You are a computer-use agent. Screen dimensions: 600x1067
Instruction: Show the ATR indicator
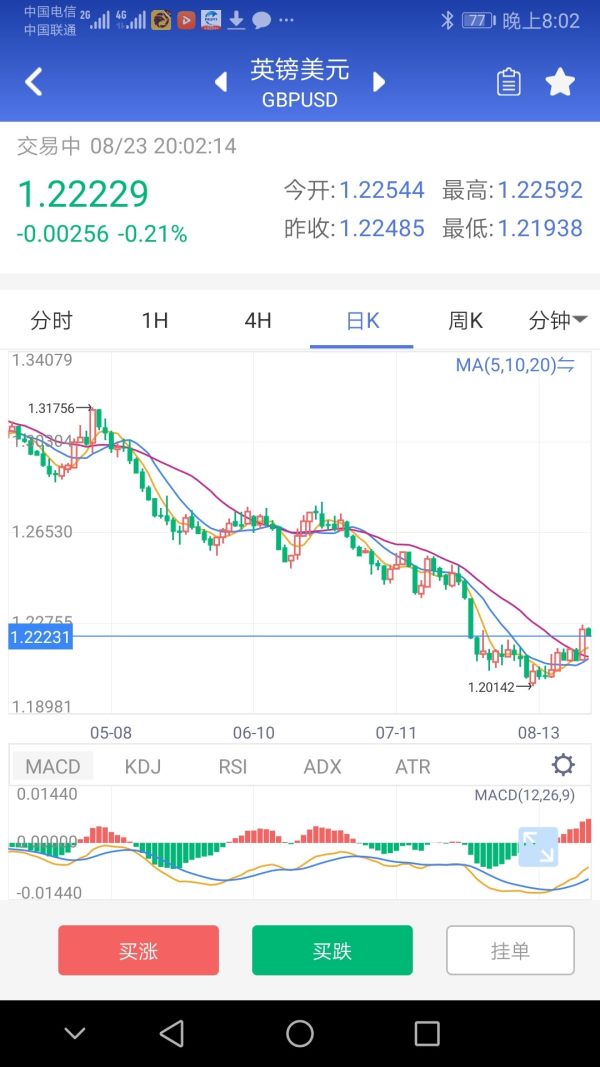412,767
